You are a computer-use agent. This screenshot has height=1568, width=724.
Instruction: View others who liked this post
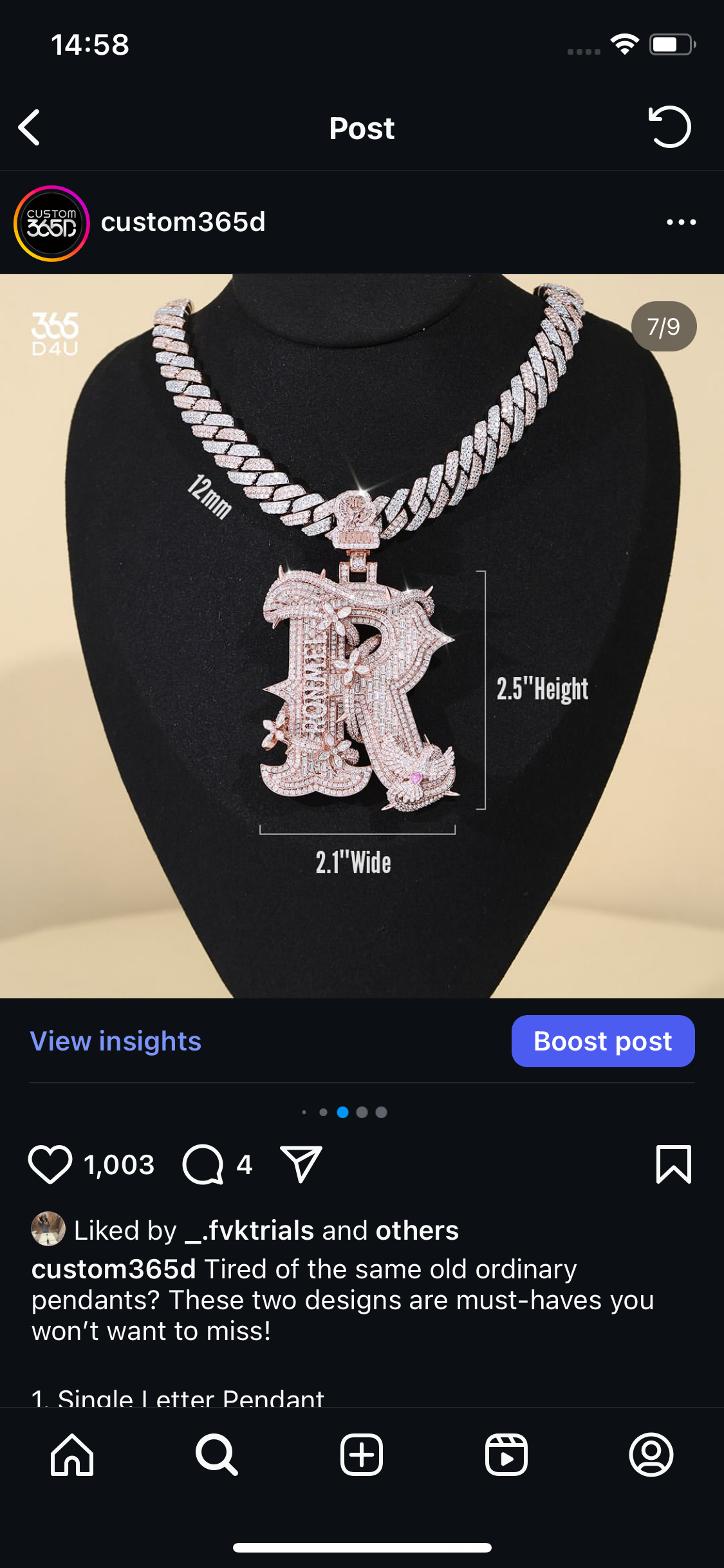417,1231
